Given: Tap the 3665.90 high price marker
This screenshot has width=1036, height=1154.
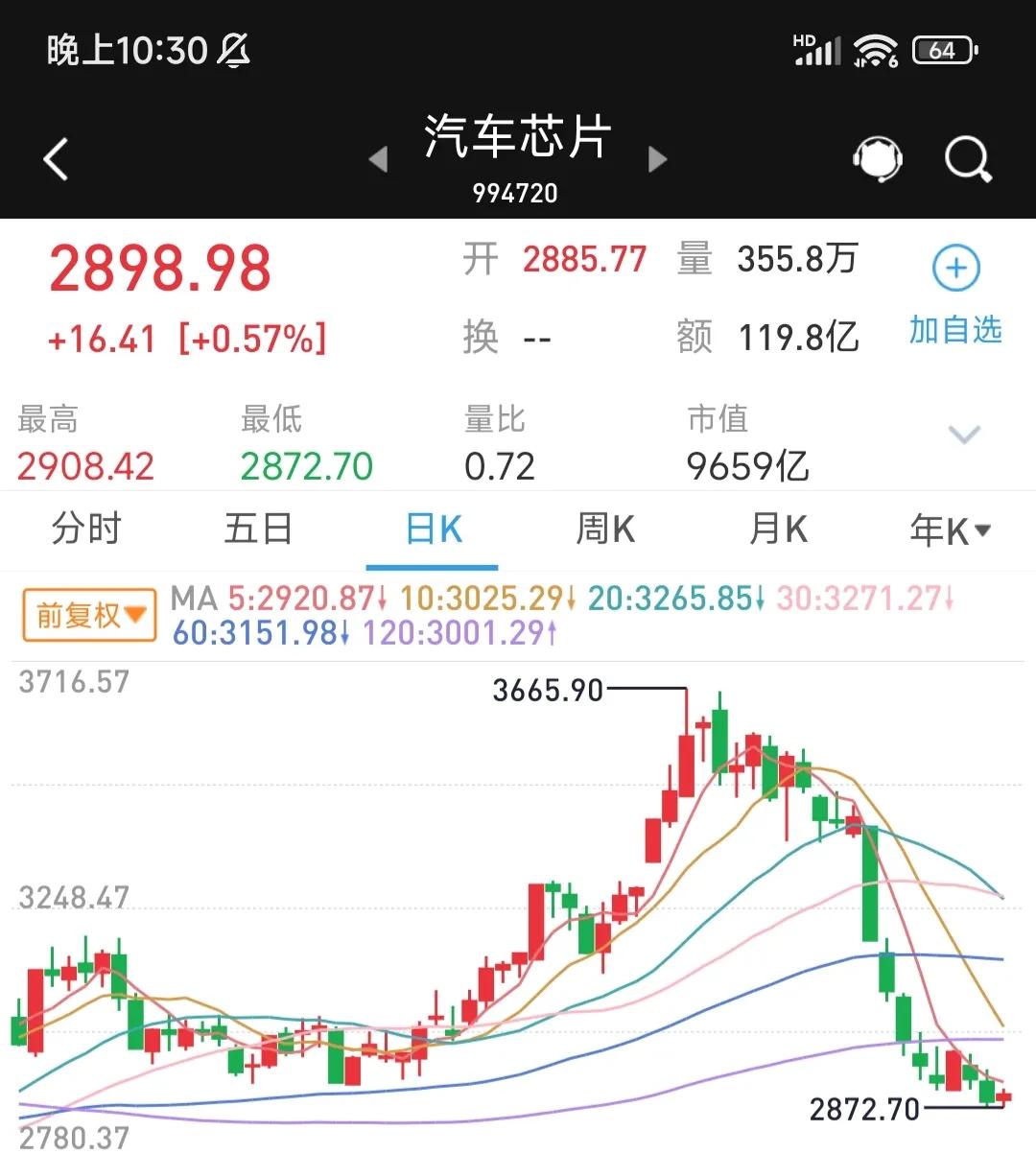Looking at the screenshot, I should tap(545, 689).
